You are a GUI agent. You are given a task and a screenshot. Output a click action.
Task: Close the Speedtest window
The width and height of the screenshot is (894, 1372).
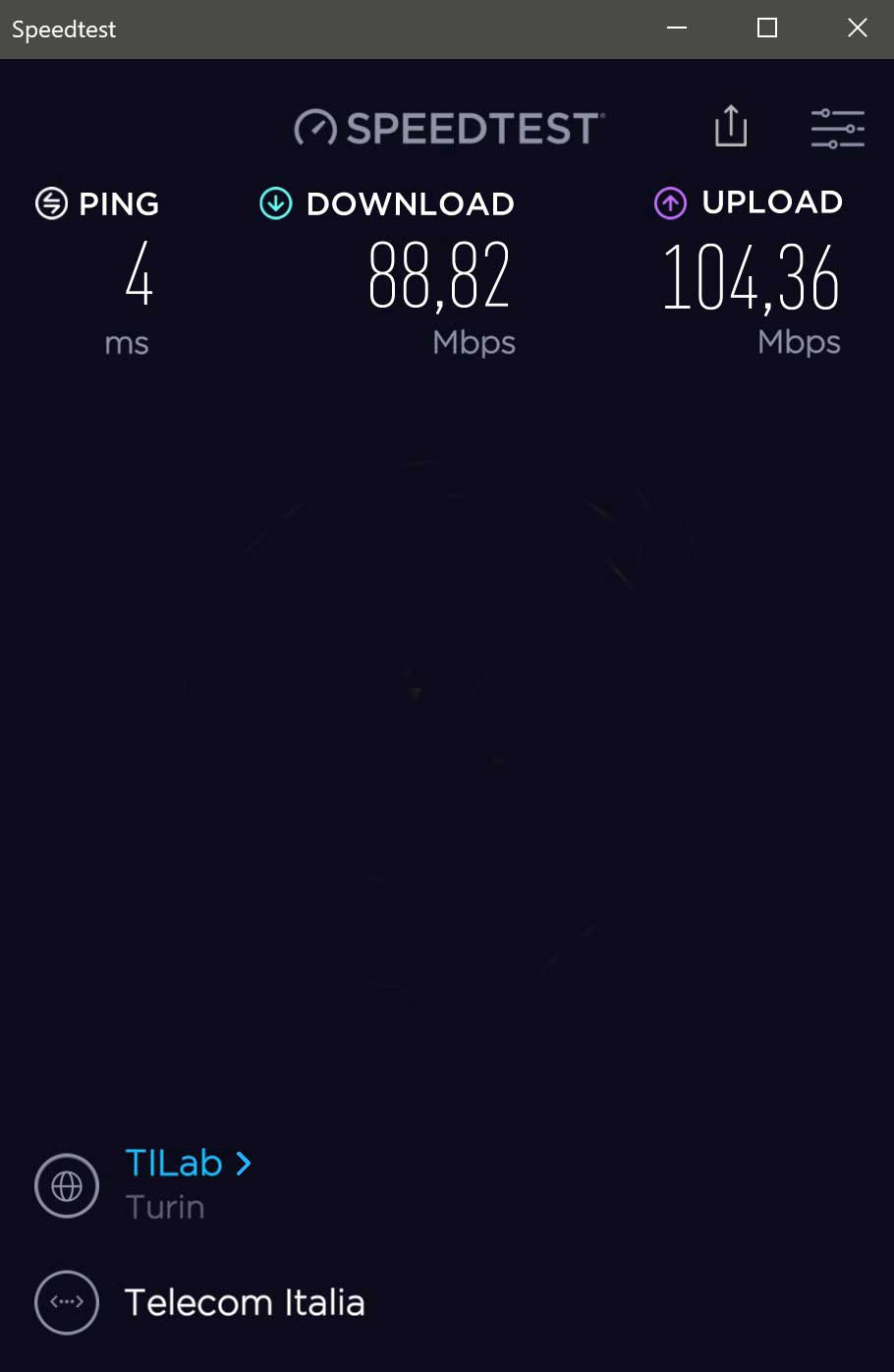[857, 29]
